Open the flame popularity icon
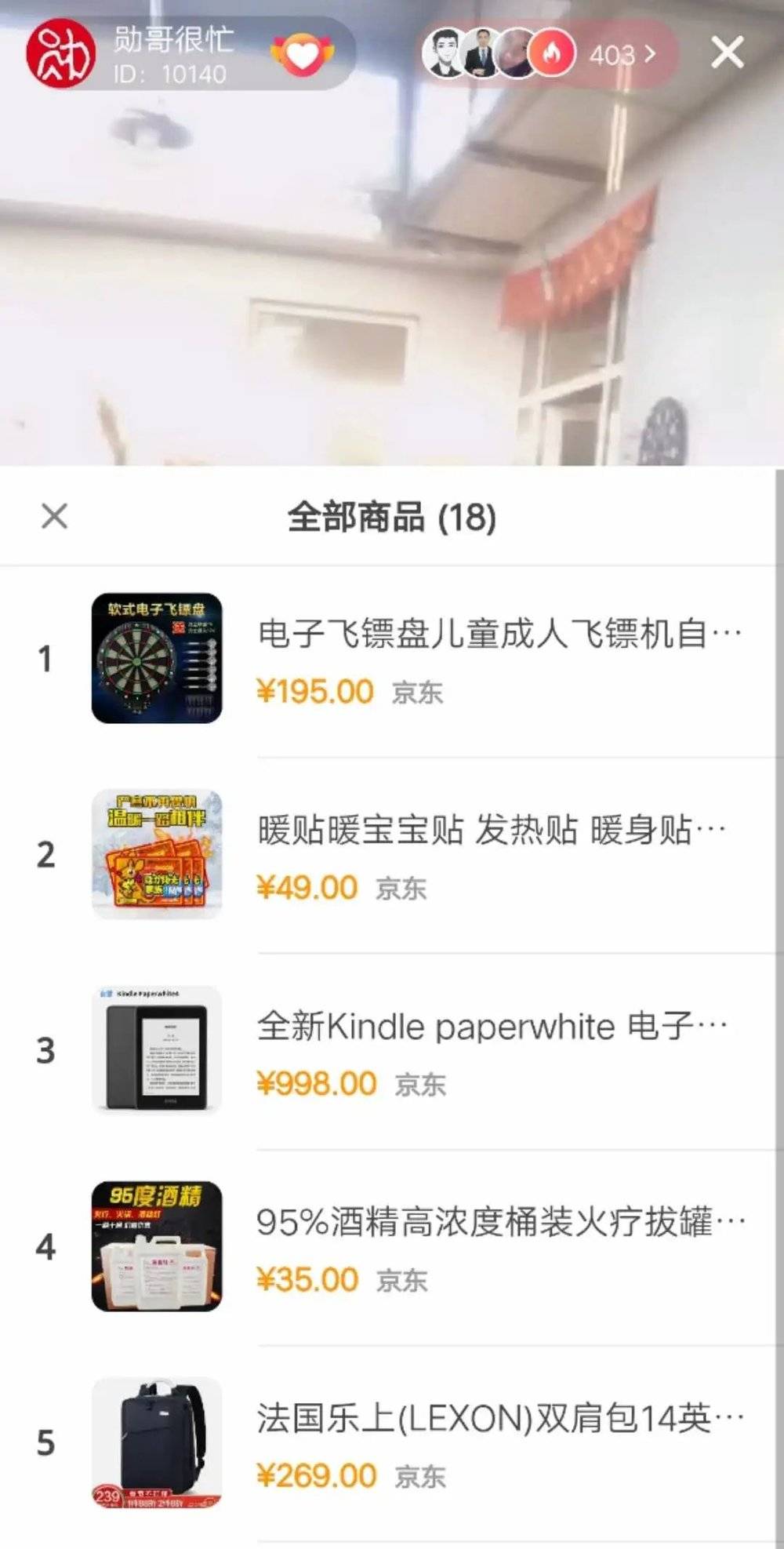This screenshot has height=1549, width=784. (551, 55)
